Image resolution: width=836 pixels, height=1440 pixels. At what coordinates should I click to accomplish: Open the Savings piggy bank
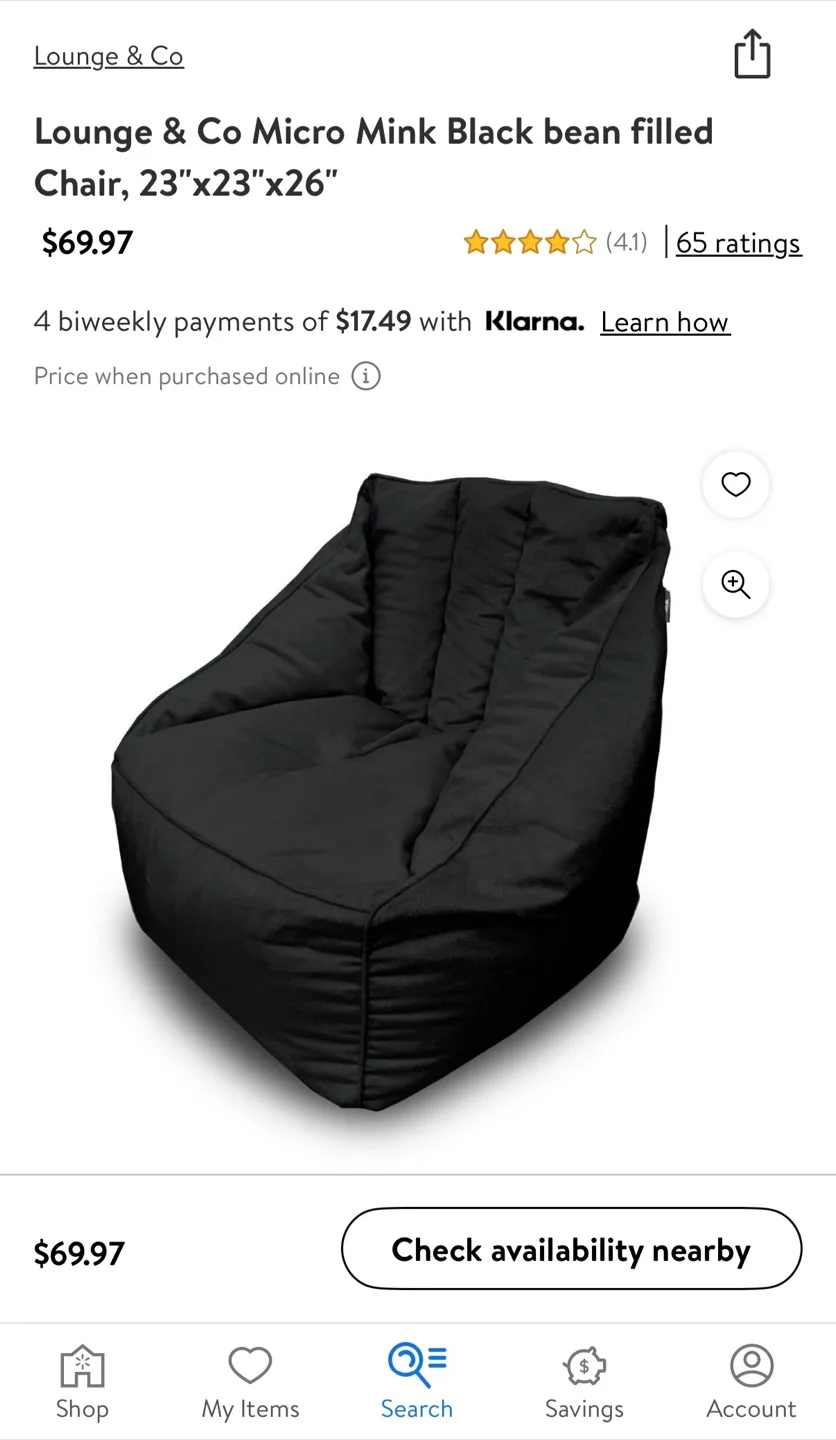coord(583,1380)
